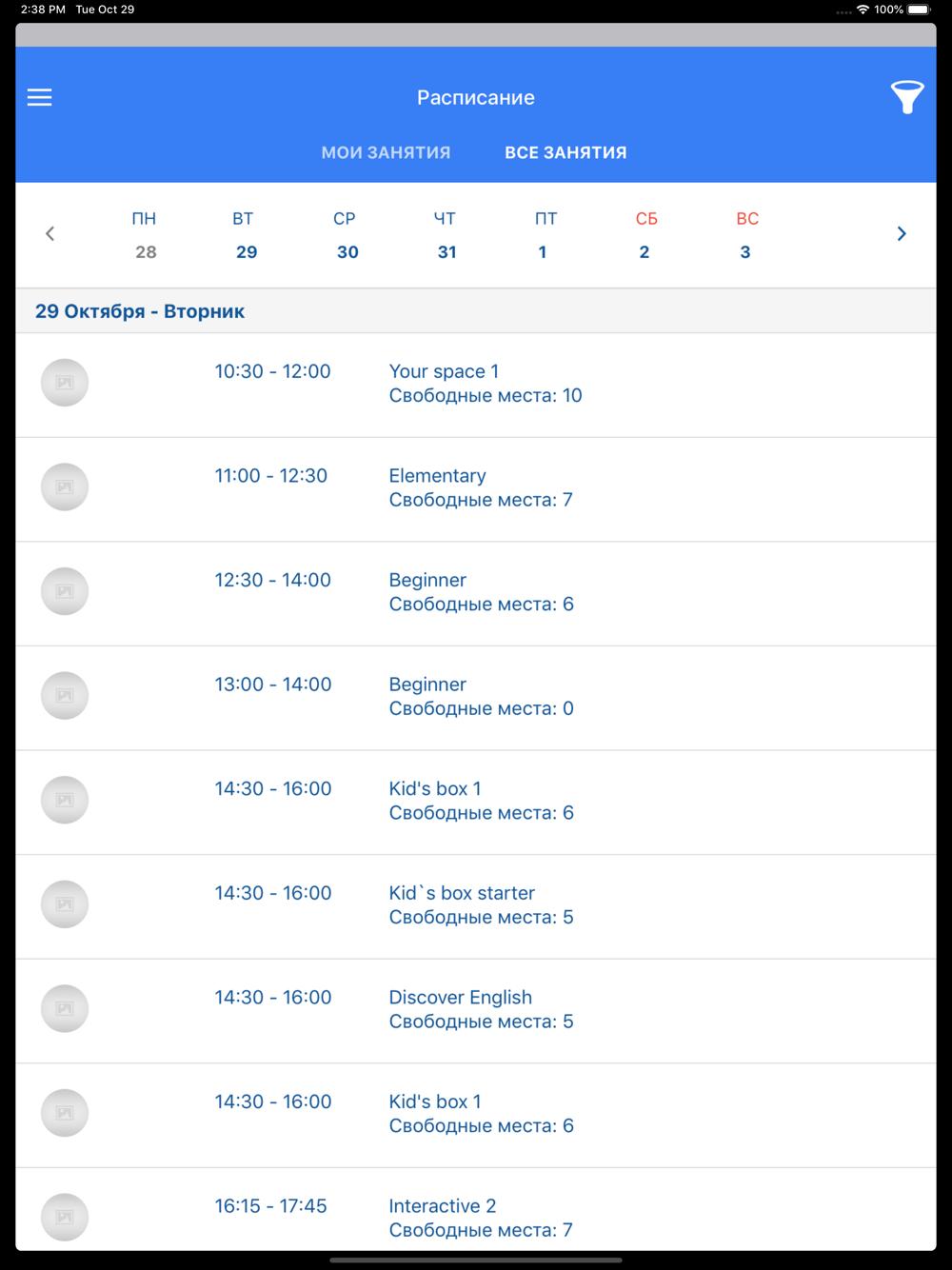Open the Beginner class at 12:30
The width and height of the screenshot is (952, 1270).
coord(476,594)
